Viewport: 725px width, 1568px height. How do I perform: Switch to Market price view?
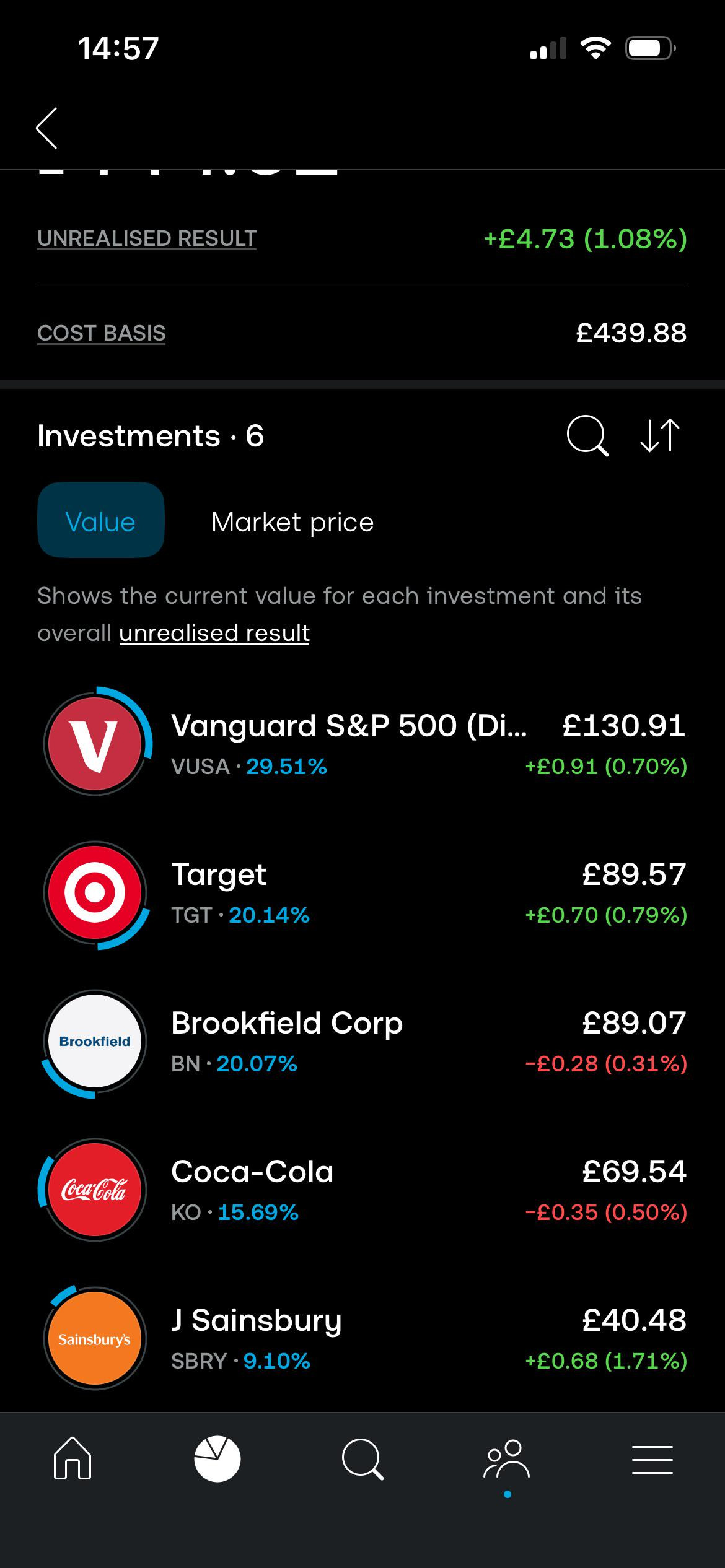click(x=292, y=522)
